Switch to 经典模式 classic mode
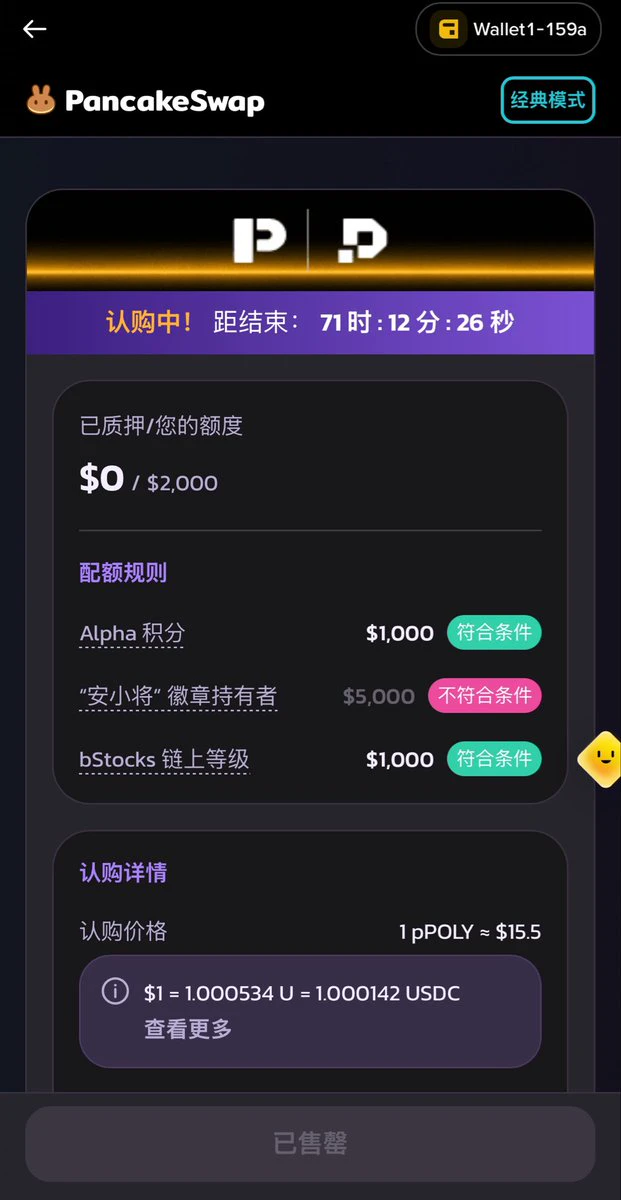 tap(548, 100)
